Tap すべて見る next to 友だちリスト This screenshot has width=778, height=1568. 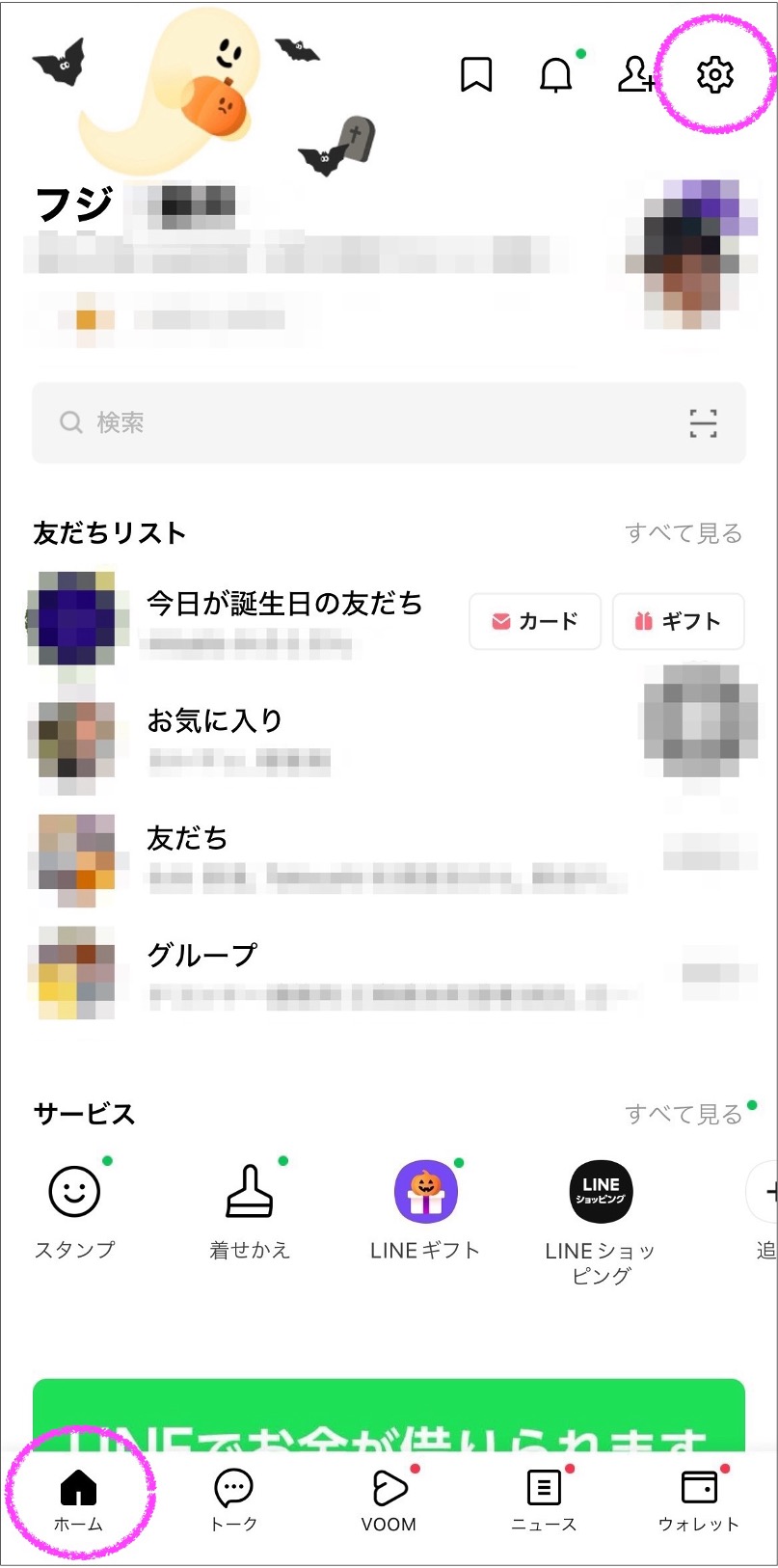[x=684, y=533]
